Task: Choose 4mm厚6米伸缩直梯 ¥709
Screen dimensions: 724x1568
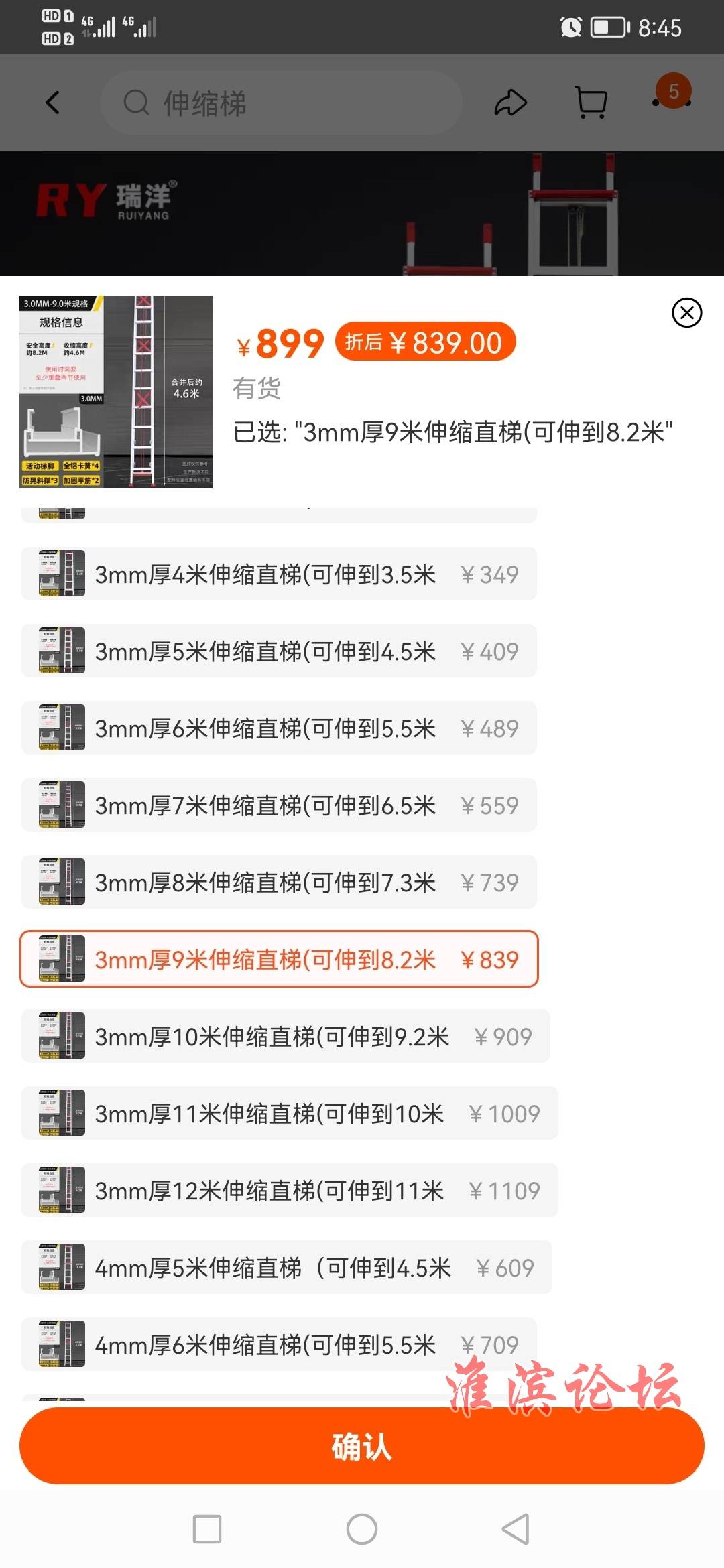Action: 279,1345
